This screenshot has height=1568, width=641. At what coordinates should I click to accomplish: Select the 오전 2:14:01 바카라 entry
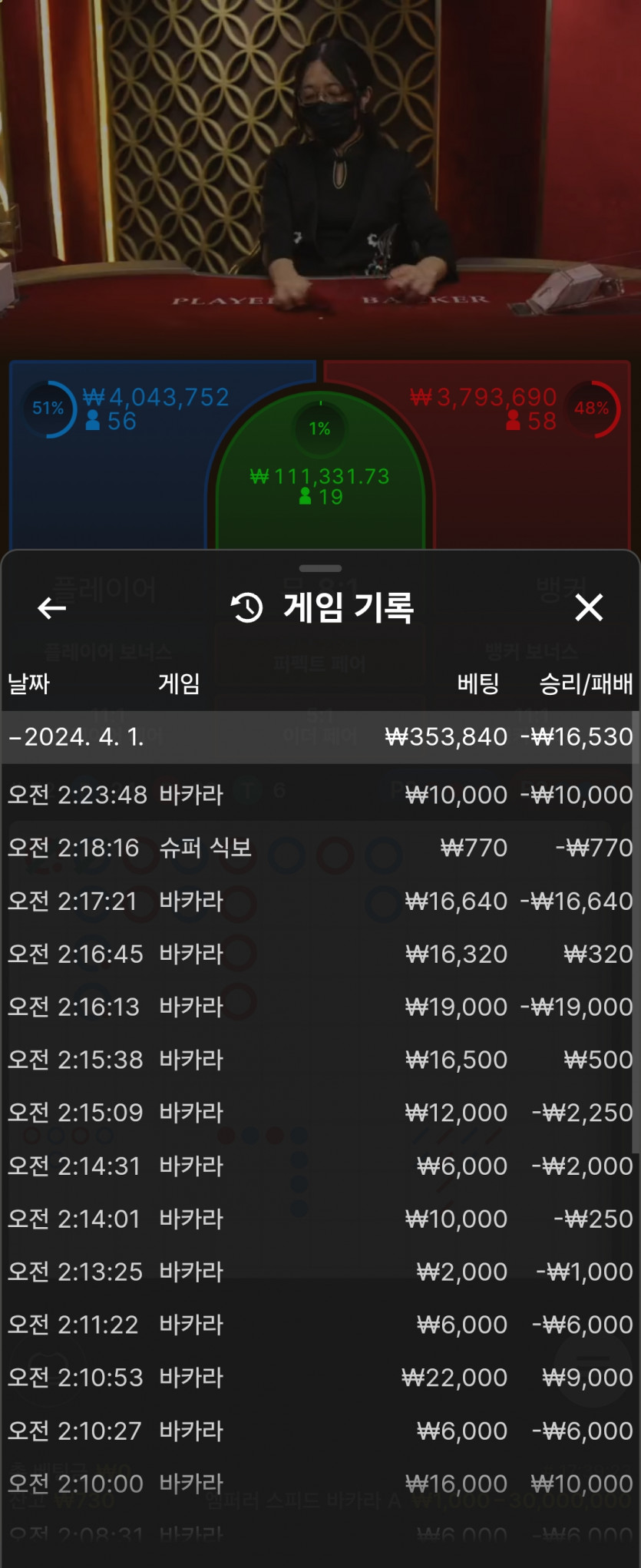pos(319,1219)
